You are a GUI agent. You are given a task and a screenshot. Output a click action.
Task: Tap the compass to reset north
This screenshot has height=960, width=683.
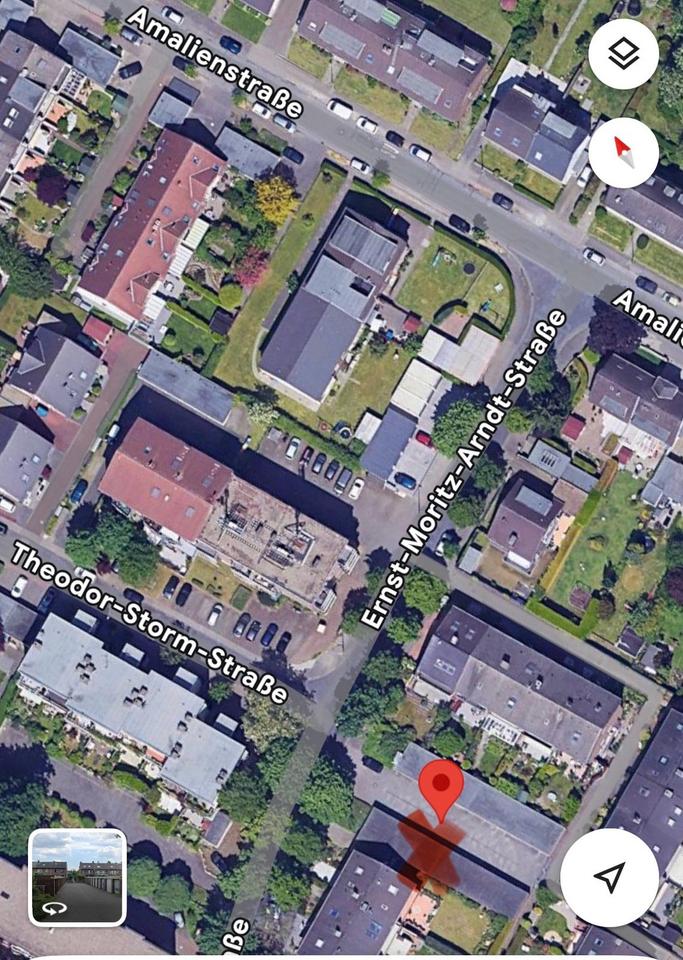[x=623, y=153]
